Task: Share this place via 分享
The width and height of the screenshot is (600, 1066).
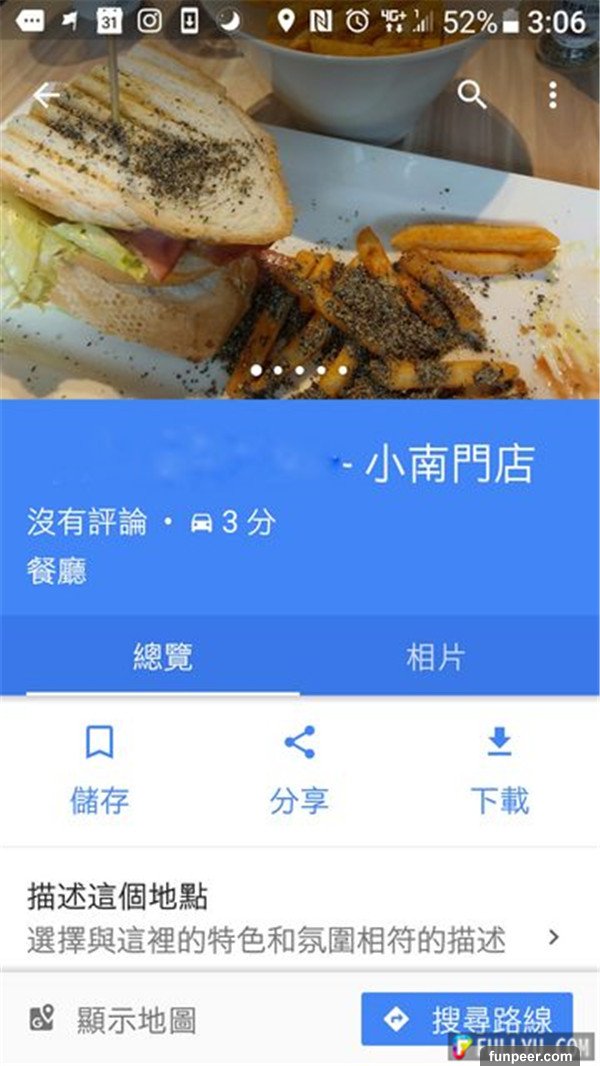Action: (x=299, y=770)
